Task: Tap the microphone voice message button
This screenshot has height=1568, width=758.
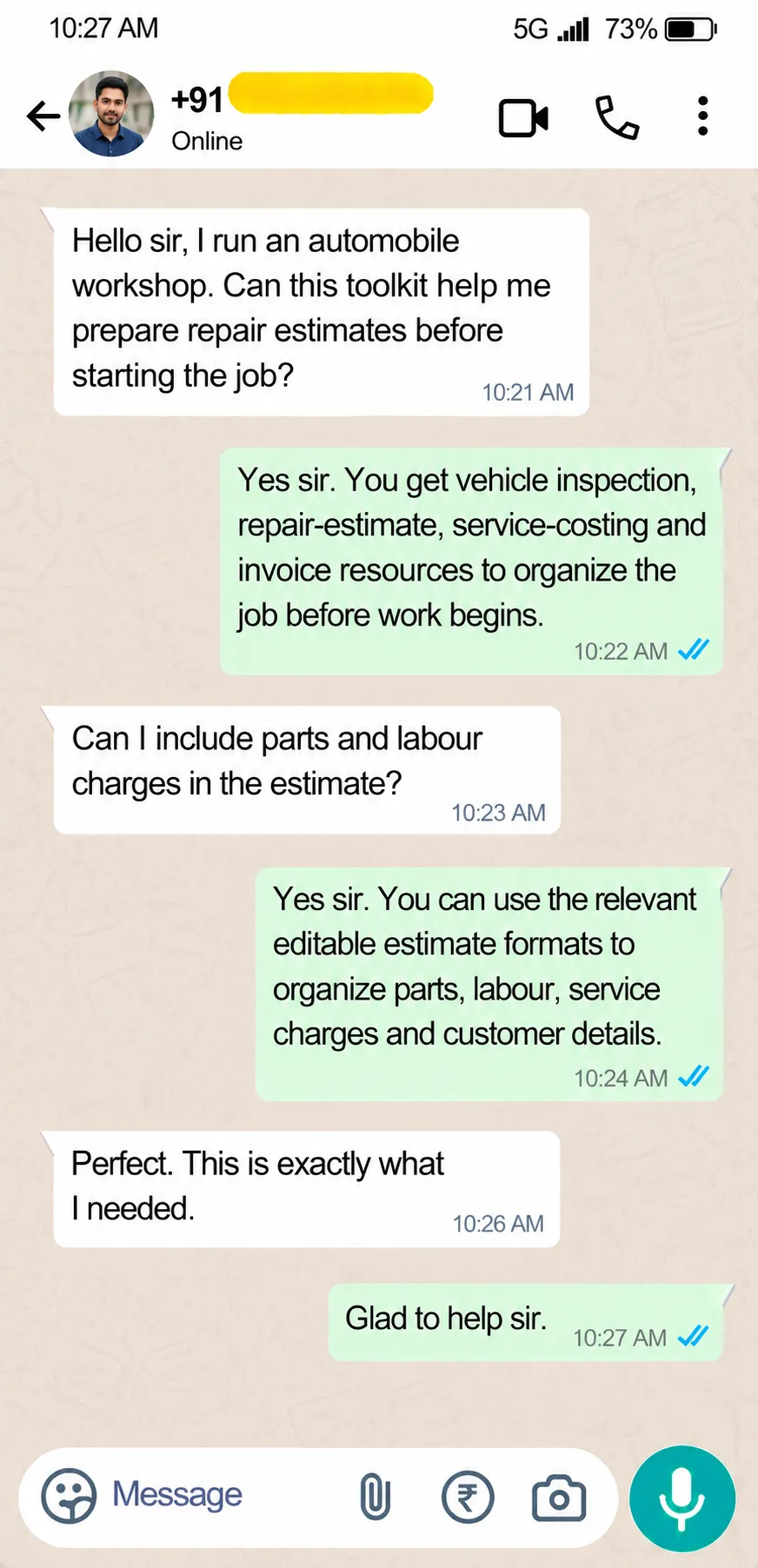Action: point(682,1498)
